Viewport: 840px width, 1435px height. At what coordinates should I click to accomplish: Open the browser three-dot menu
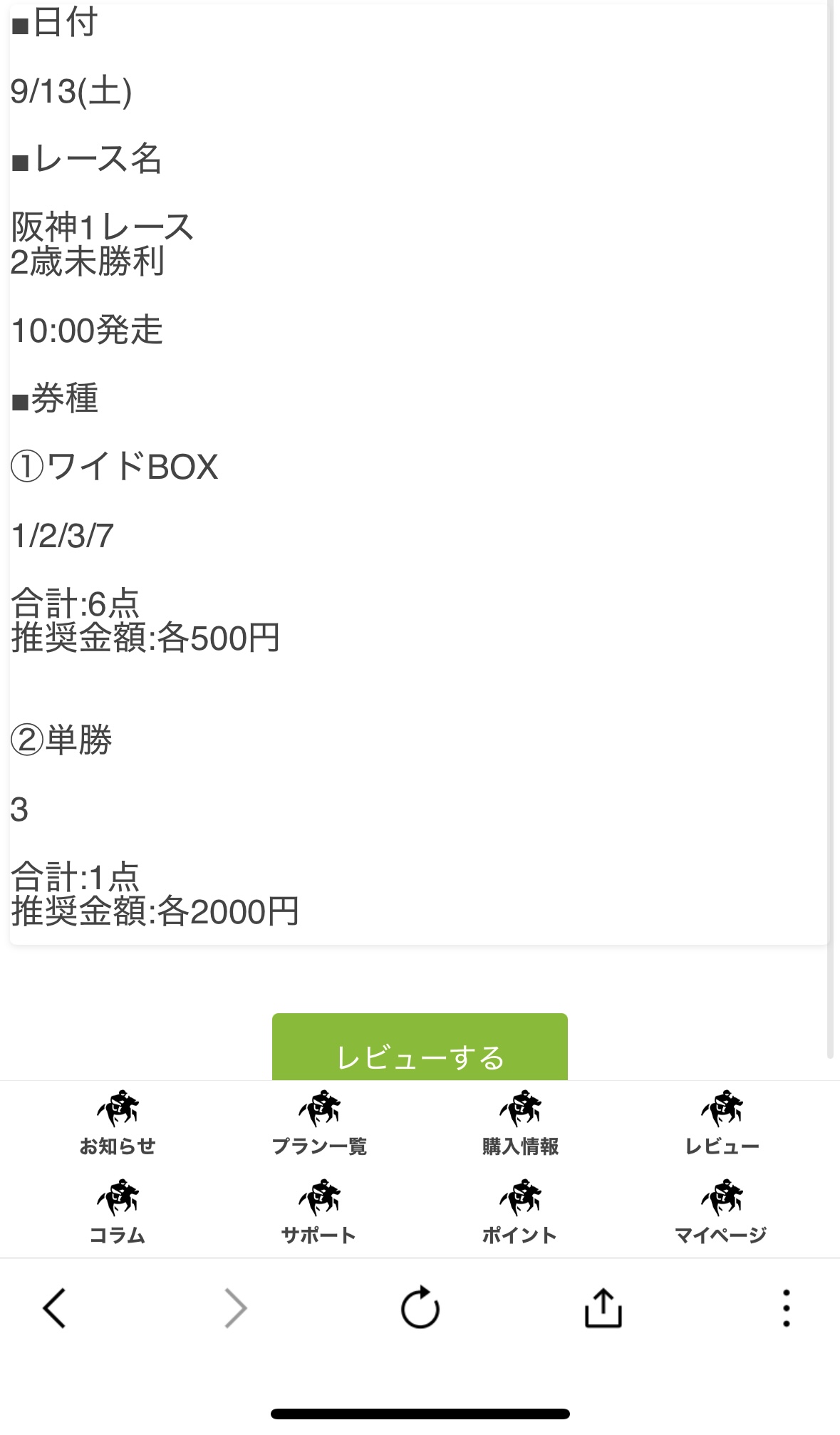[x=786, y=1308]
